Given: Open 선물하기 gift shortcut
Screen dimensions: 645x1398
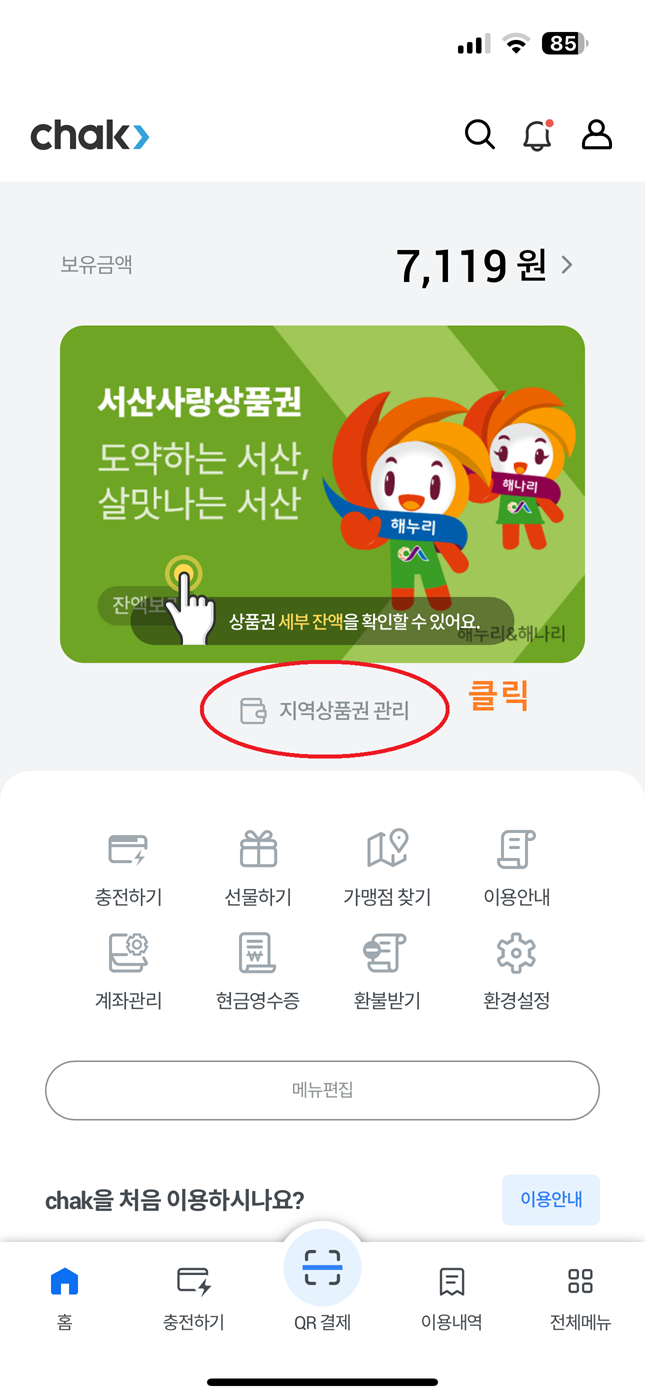Looking at the screenshot, I should coord(258,868).
